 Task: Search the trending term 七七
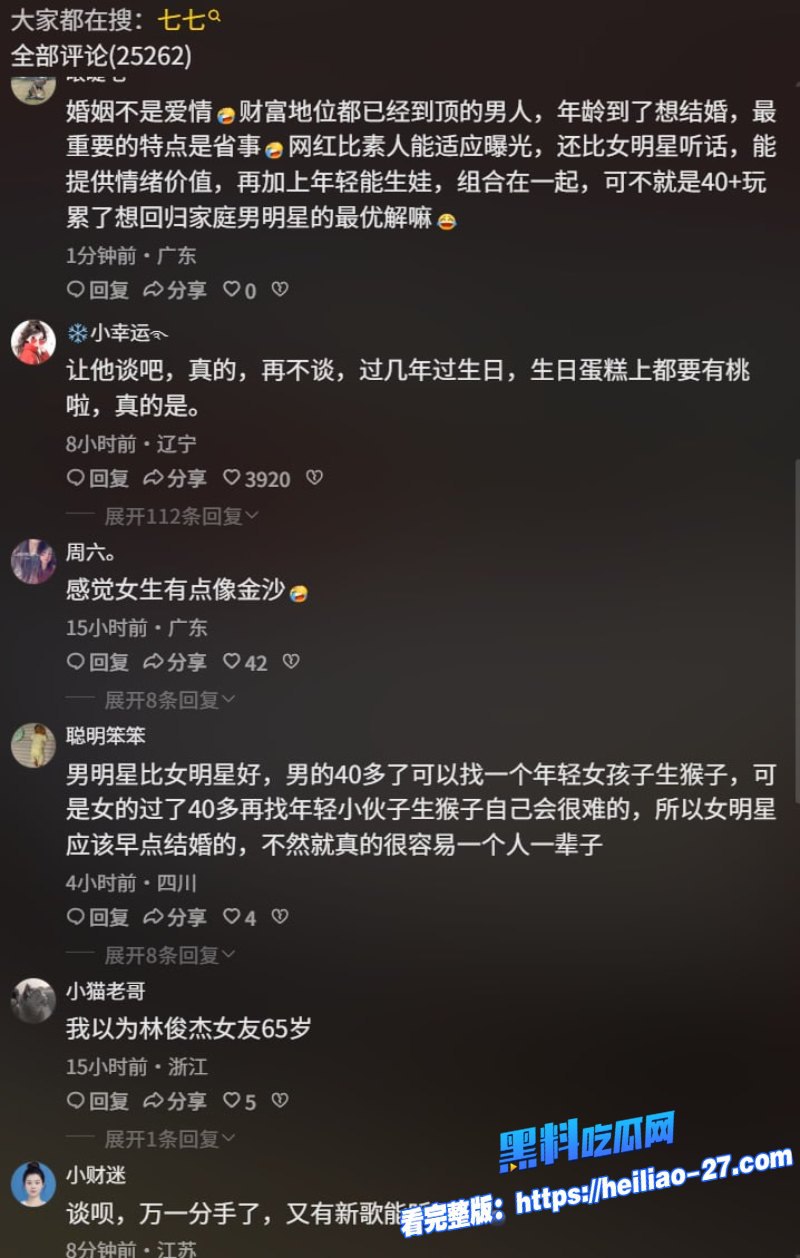point(189,19)
